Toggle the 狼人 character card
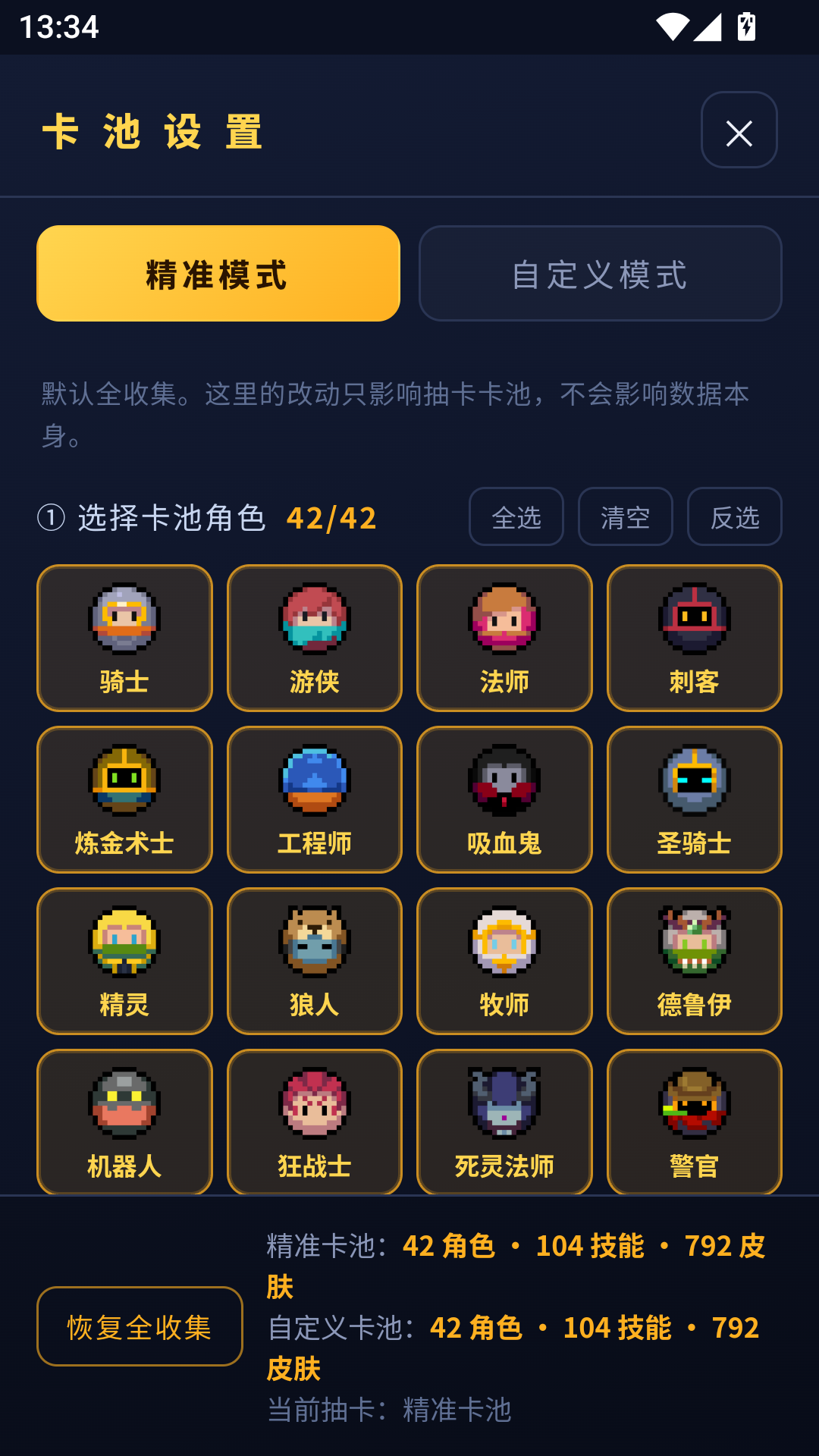819x1456 pixels. 315,961
